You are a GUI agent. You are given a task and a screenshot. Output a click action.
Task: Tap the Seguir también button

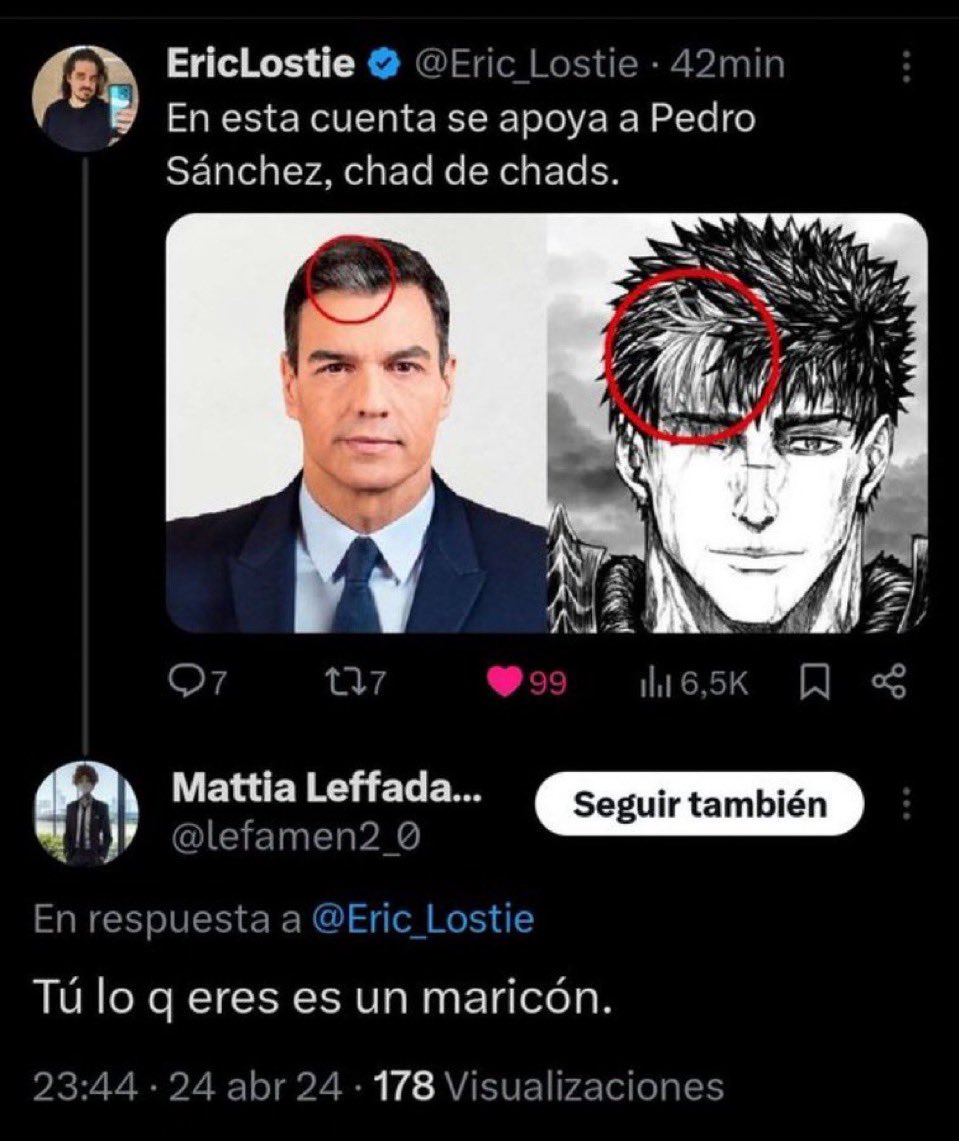pos(699,803)
